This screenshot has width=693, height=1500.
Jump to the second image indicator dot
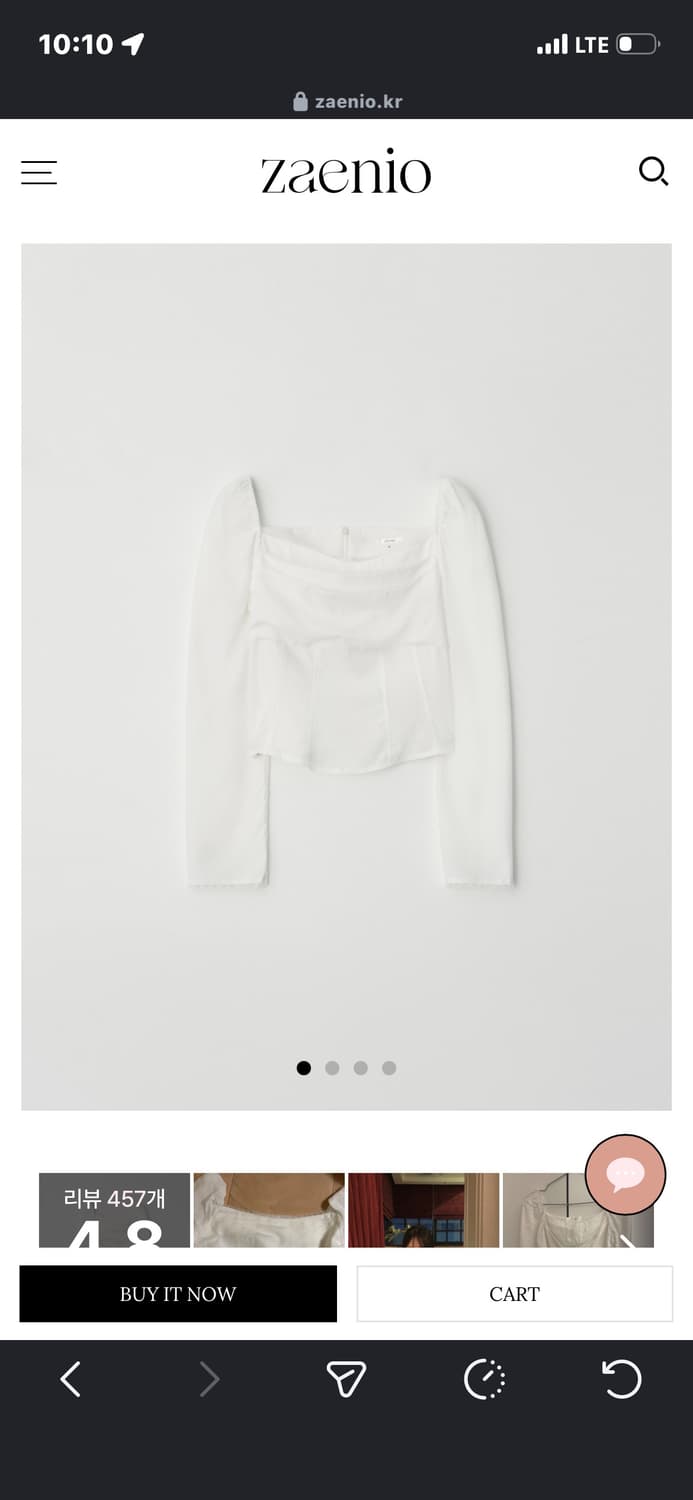(x=332, y=1068)
